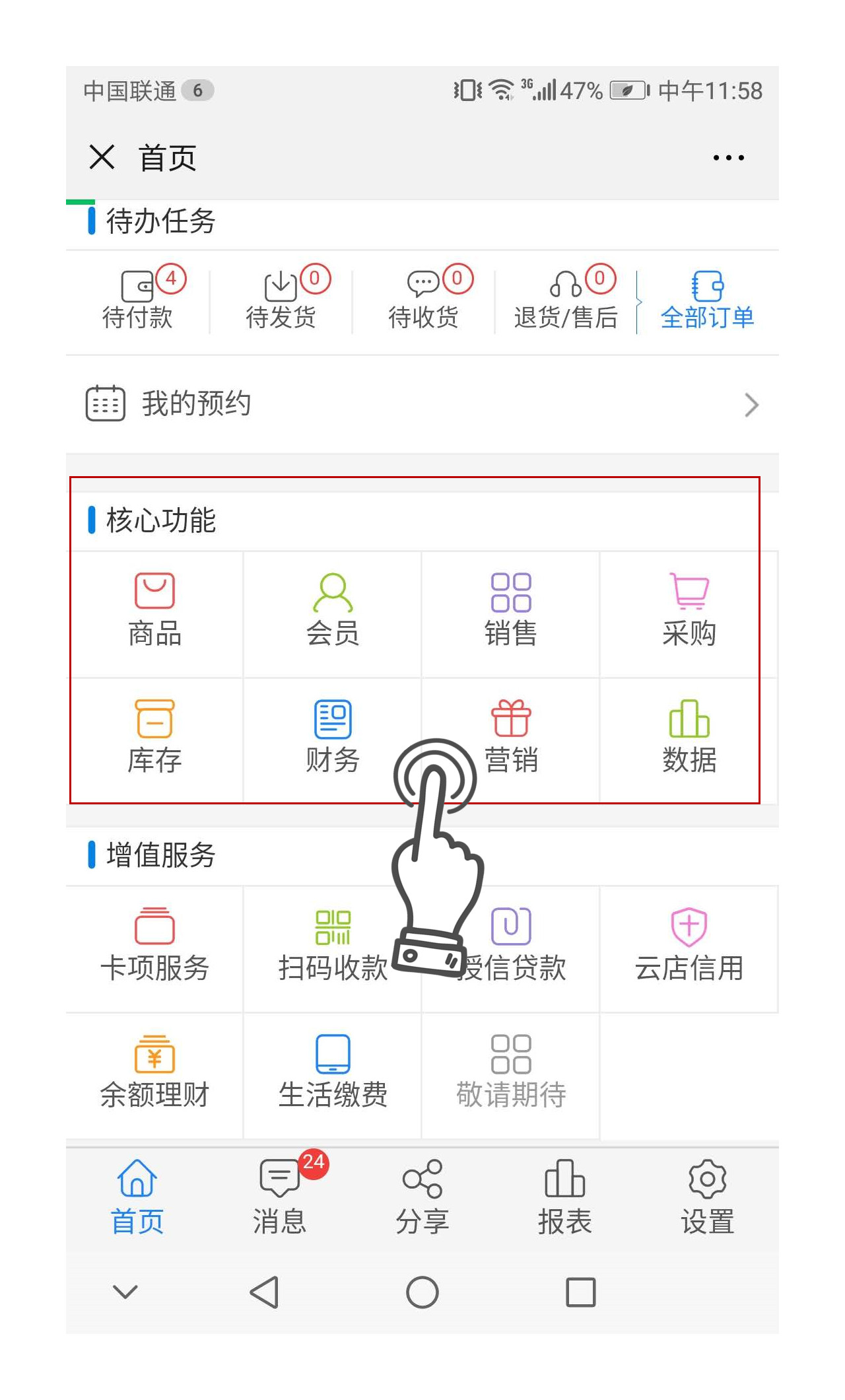Open the three-dot overflow menu
The image size is (845, 1400).
click(x=728, y=158)
